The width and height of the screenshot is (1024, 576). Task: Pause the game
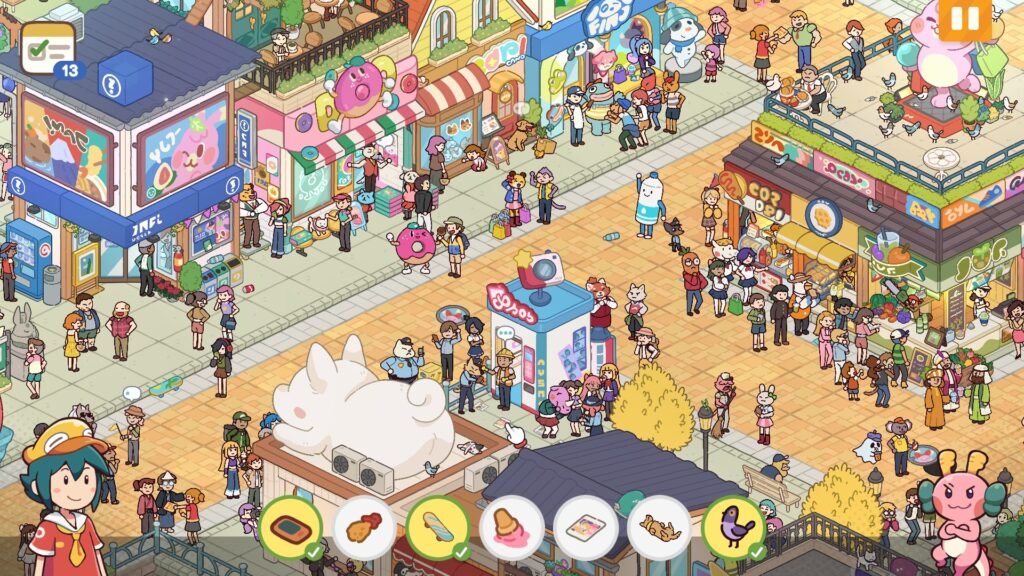965,19
